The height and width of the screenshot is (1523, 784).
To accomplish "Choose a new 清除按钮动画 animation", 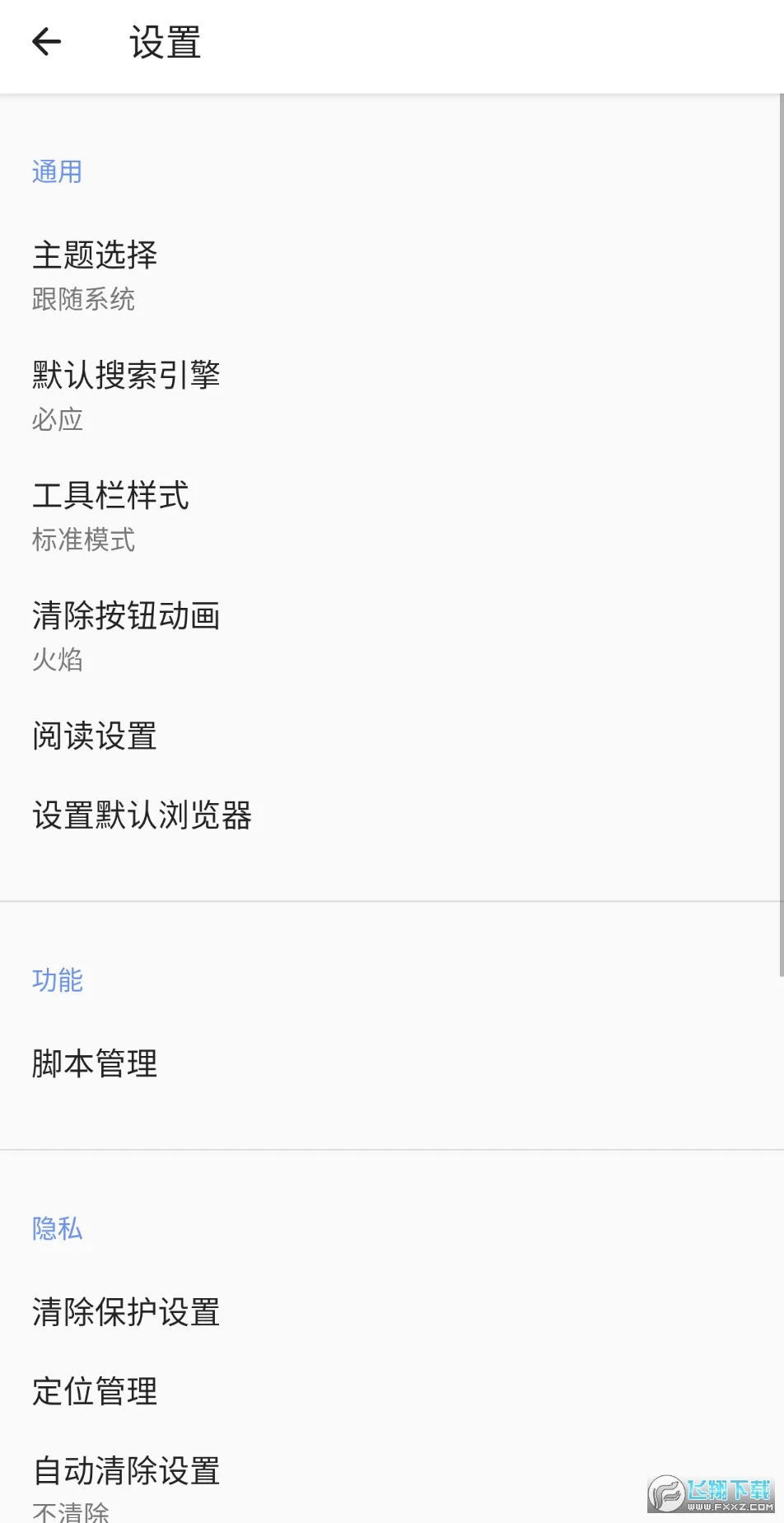I will click(x=126, y=616).
